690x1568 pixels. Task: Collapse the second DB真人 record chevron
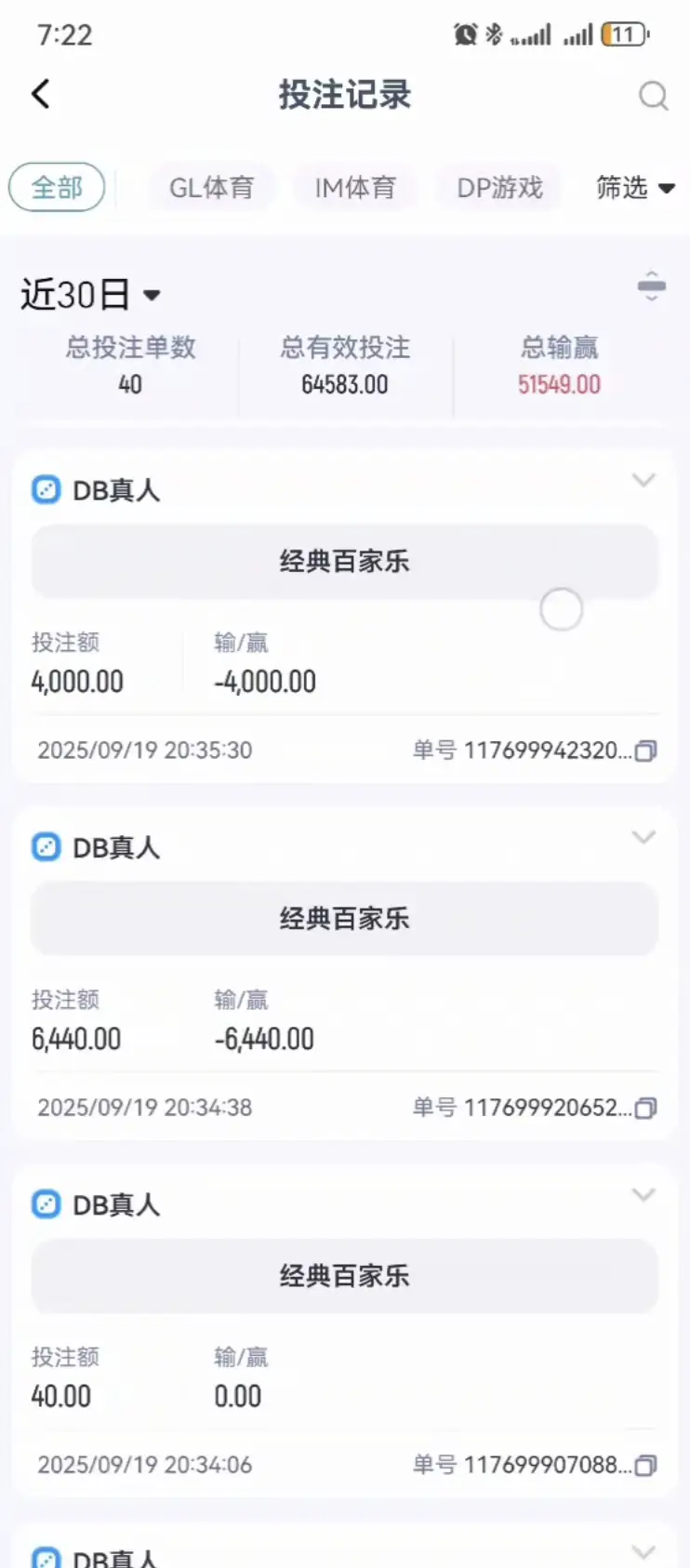click(x=644, y=838)
